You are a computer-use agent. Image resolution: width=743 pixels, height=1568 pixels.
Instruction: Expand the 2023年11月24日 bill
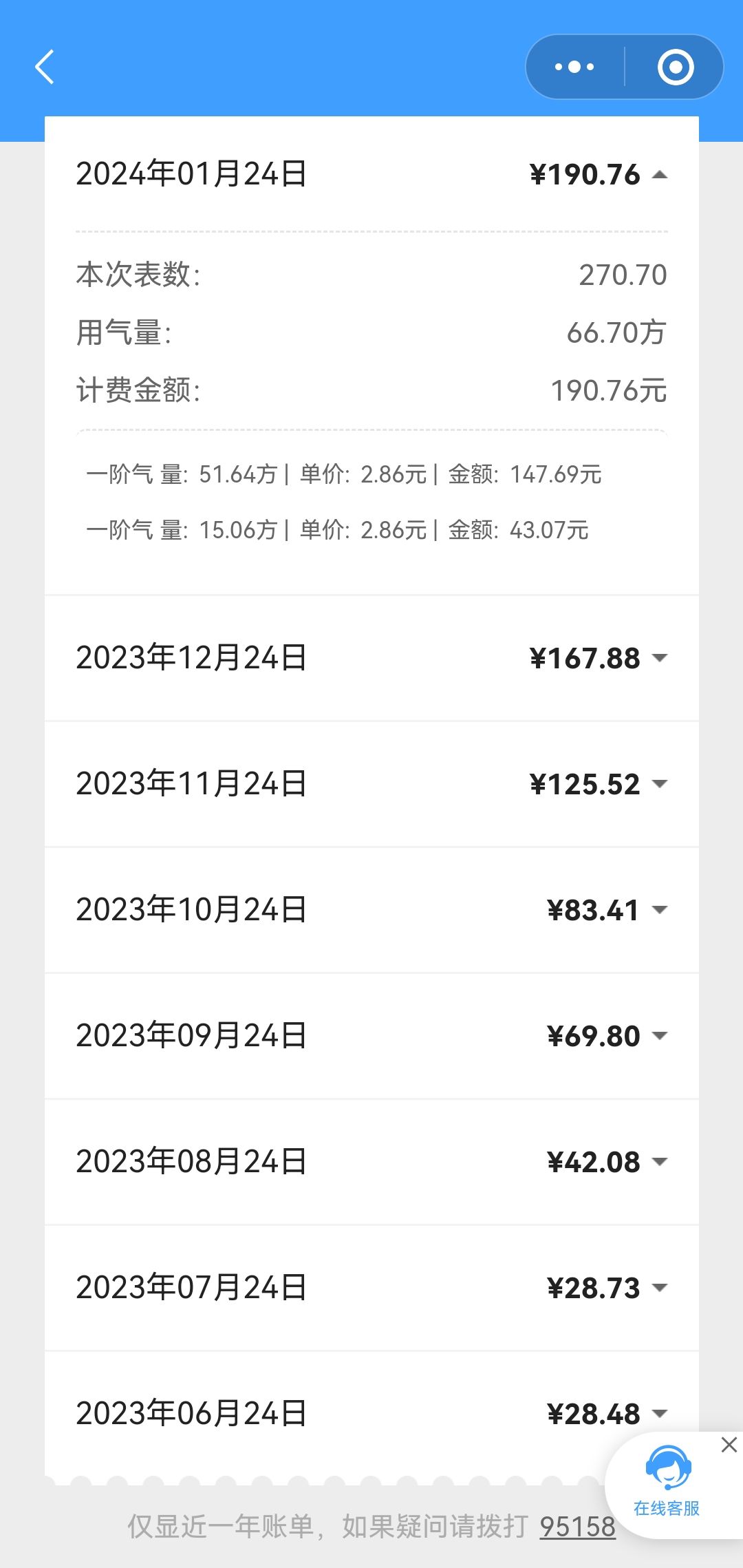(x=371, y=784)
